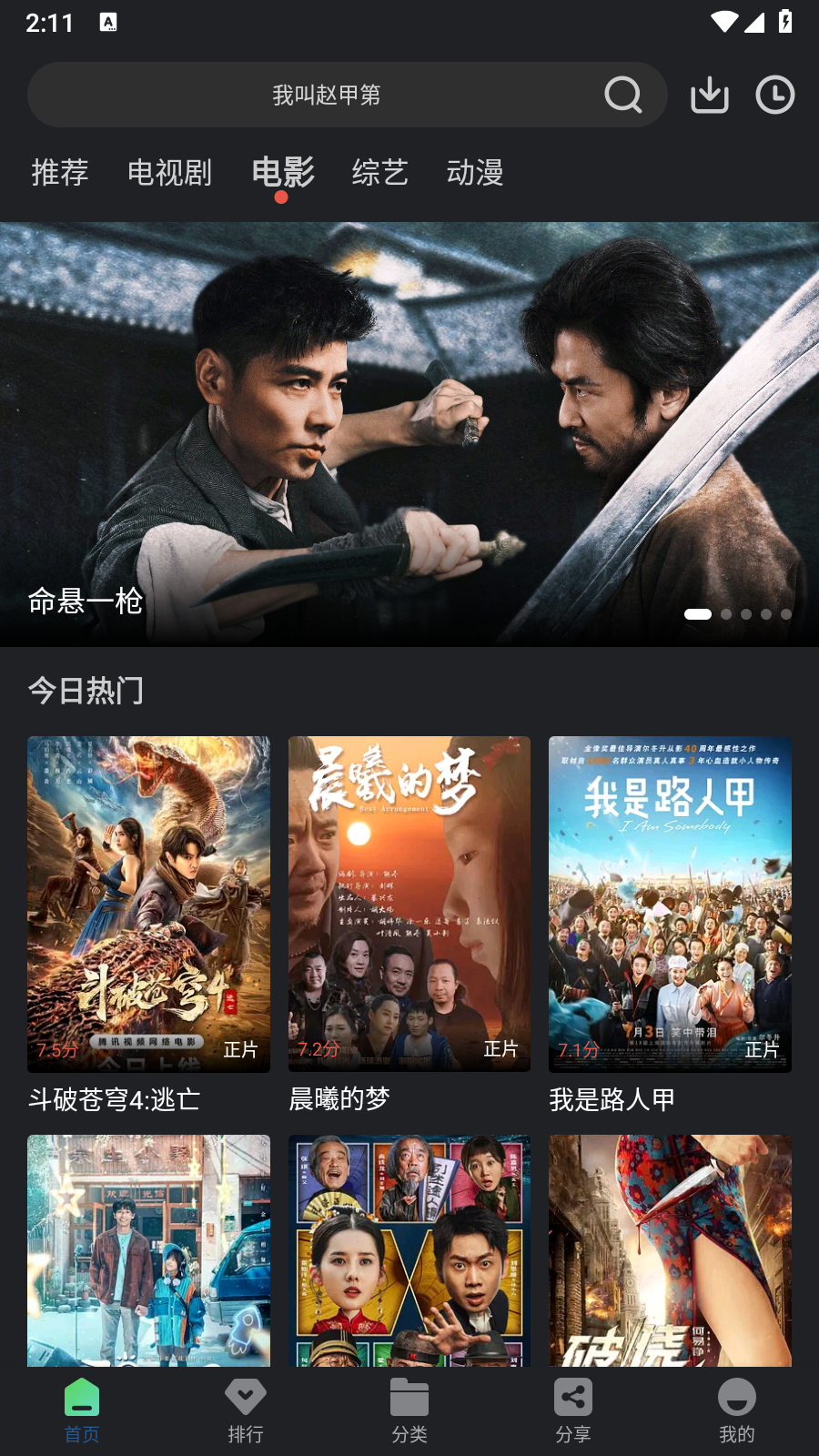Open the 破烧 poster in bottom row
Viewport: 819px width, 1456px height.
tap(670, 1253)
